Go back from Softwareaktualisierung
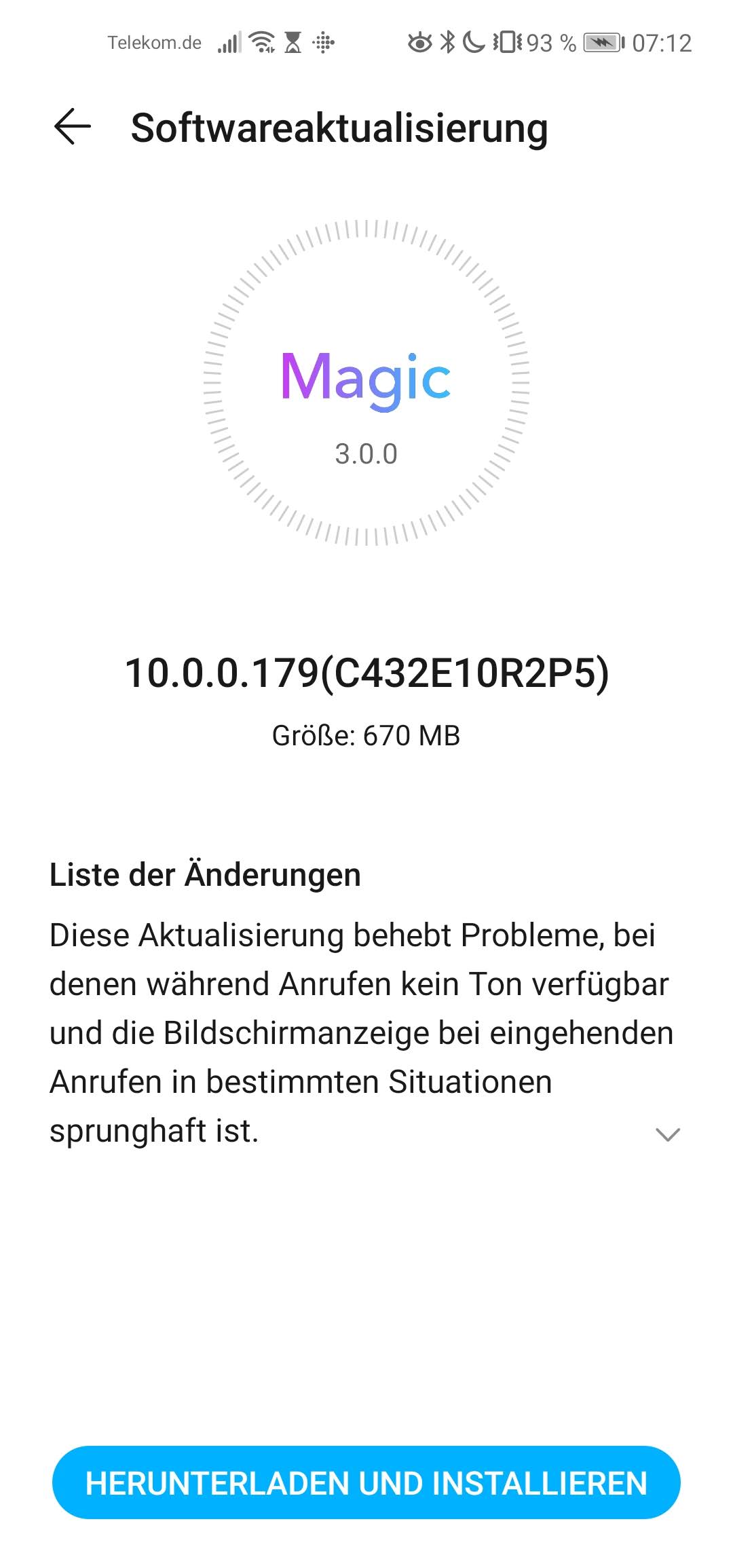This screenshot has width=733, height=1568. [72, 128]
